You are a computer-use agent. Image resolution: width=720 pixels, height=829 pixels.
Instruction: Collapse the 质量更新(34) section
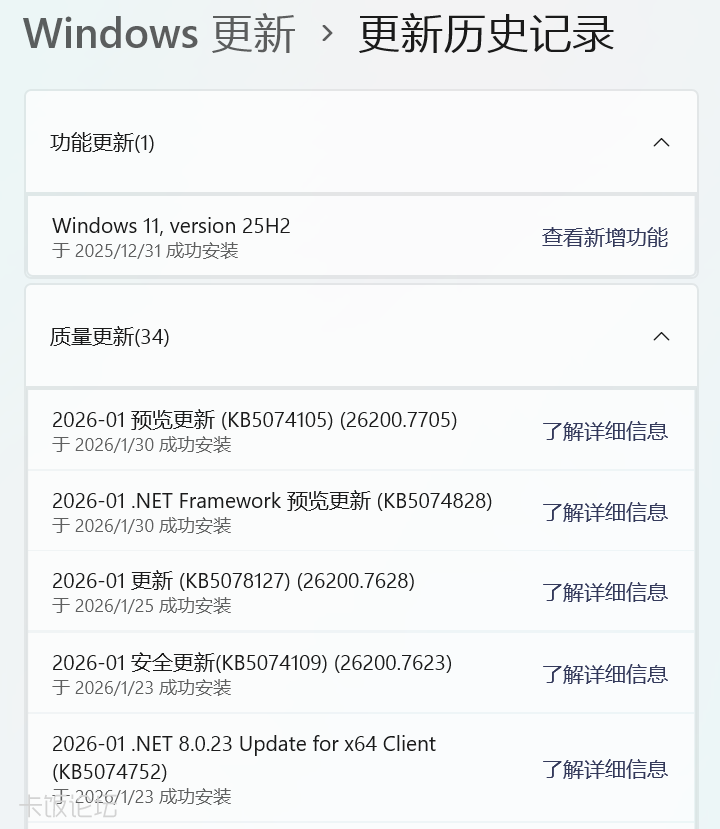pyautogui.click(x=661, y=337)
